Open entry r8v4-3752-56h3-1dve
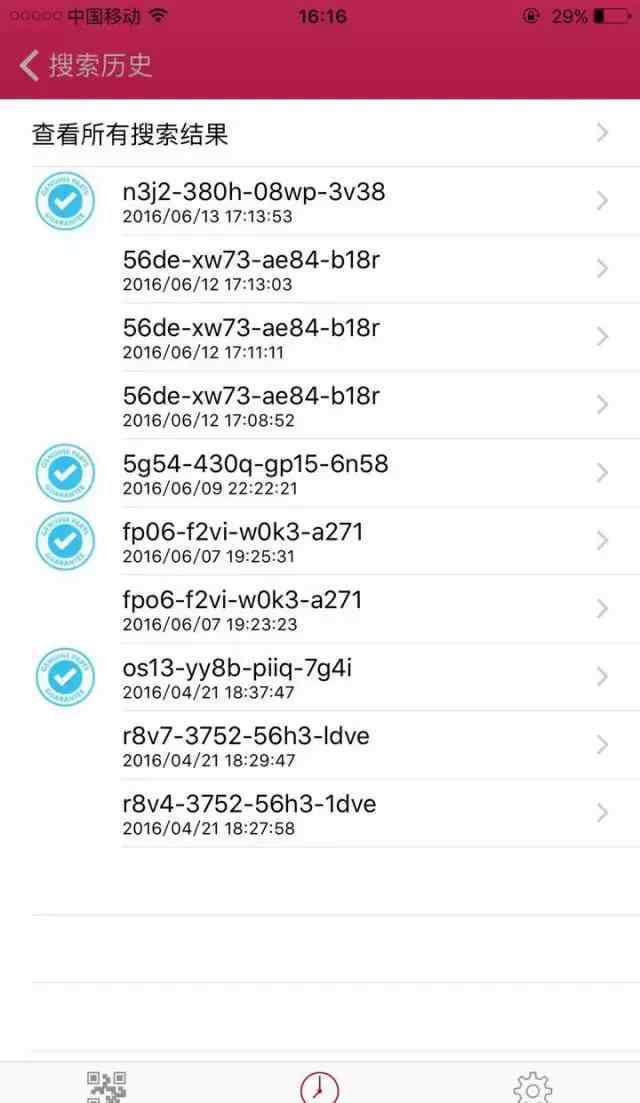The image size is (640, 1103). 320,813
